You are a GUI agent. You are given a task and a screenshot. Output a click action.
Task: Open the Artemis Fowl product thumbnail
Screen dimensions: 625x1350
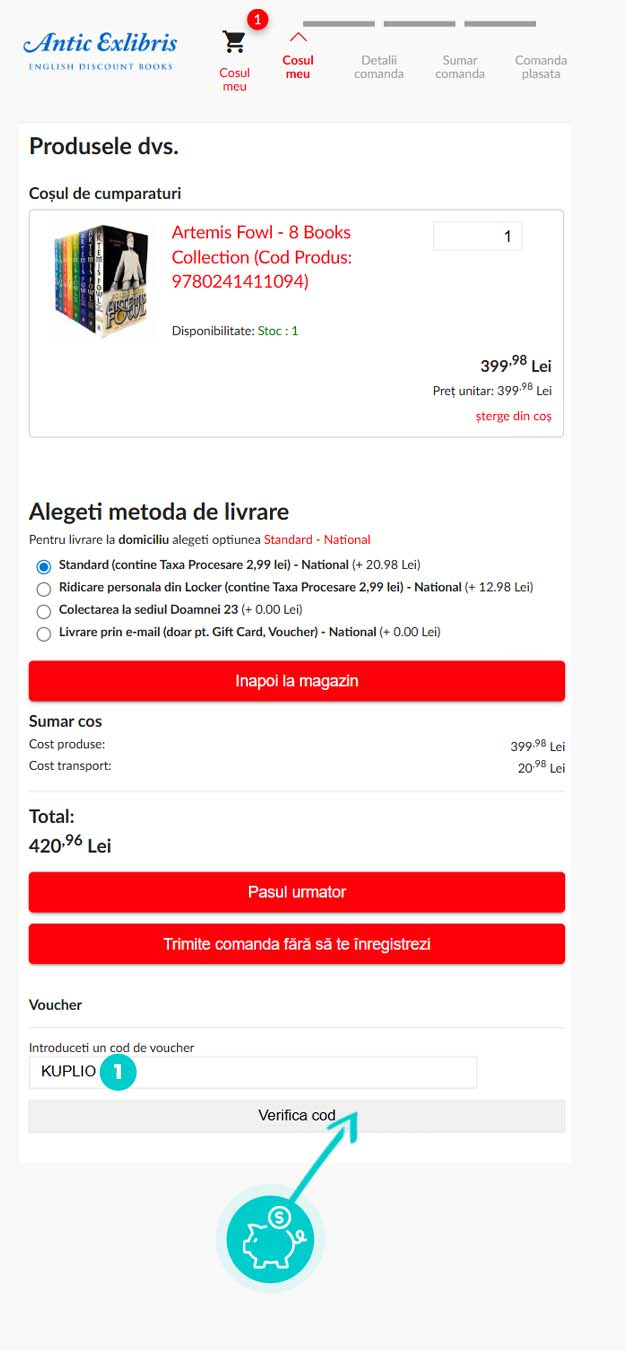point(101,280)
